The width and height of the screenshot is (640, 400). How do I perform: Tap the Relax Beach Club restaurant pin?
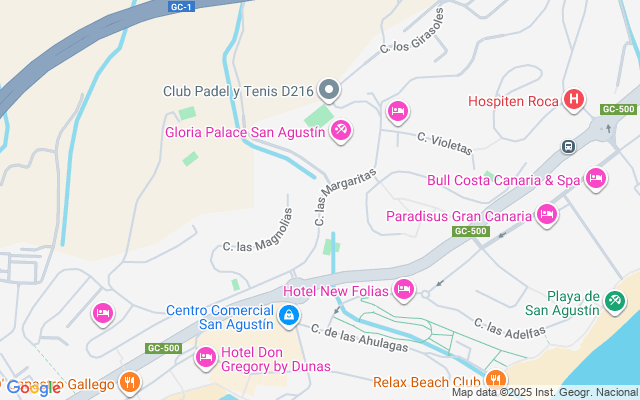[496, 380]
